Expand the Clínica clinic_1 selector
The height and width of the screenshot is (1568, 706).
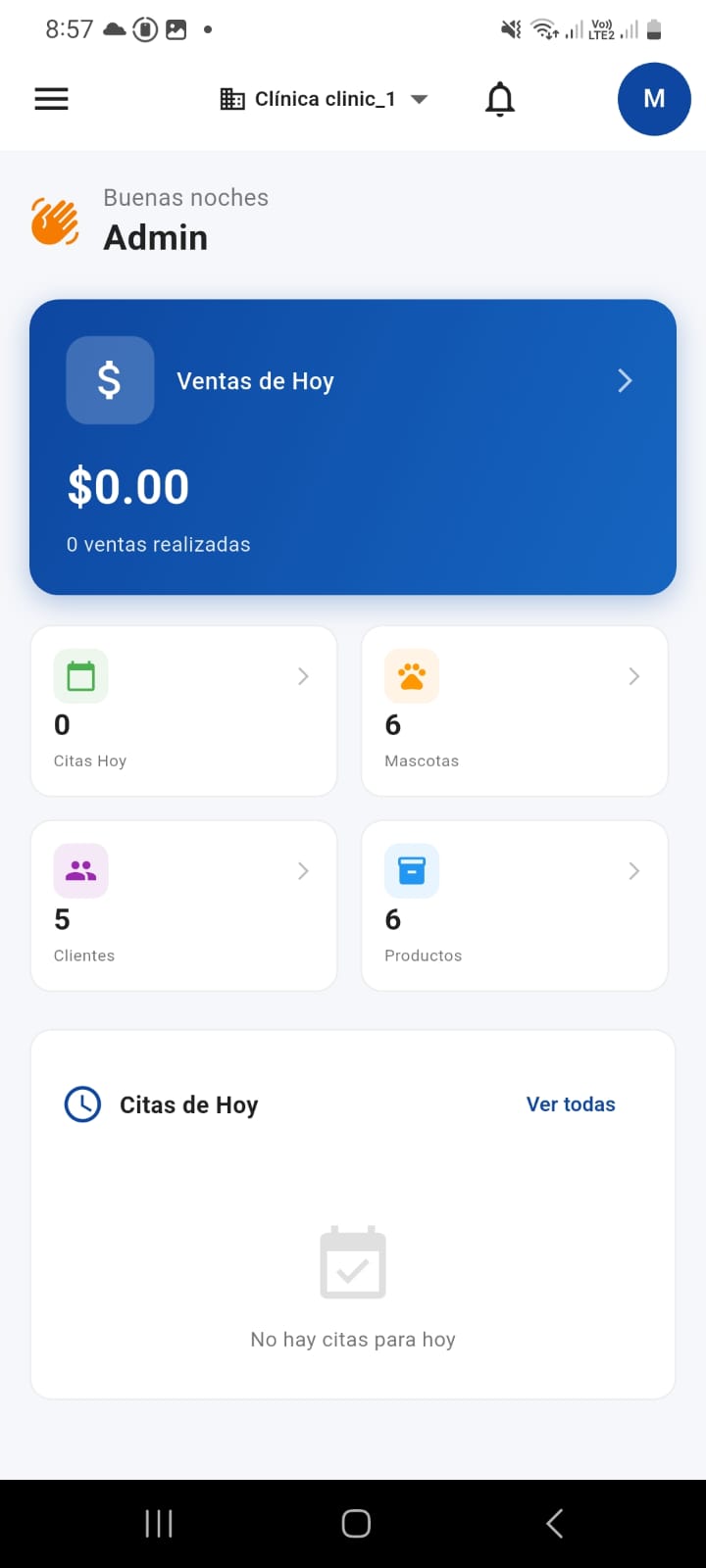(x=324, y=99)
